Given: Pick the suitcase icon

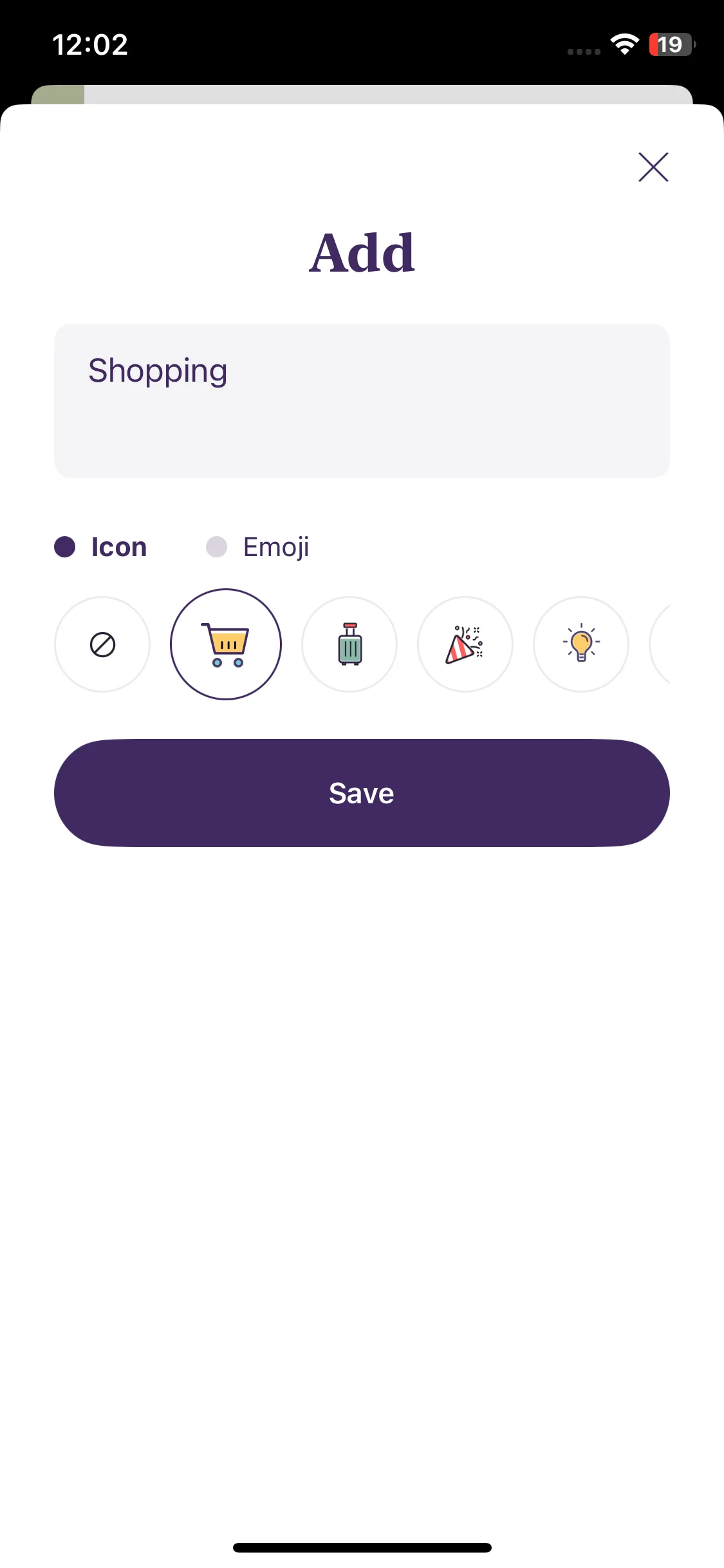Looking at the screenshot, I should 349,644.
